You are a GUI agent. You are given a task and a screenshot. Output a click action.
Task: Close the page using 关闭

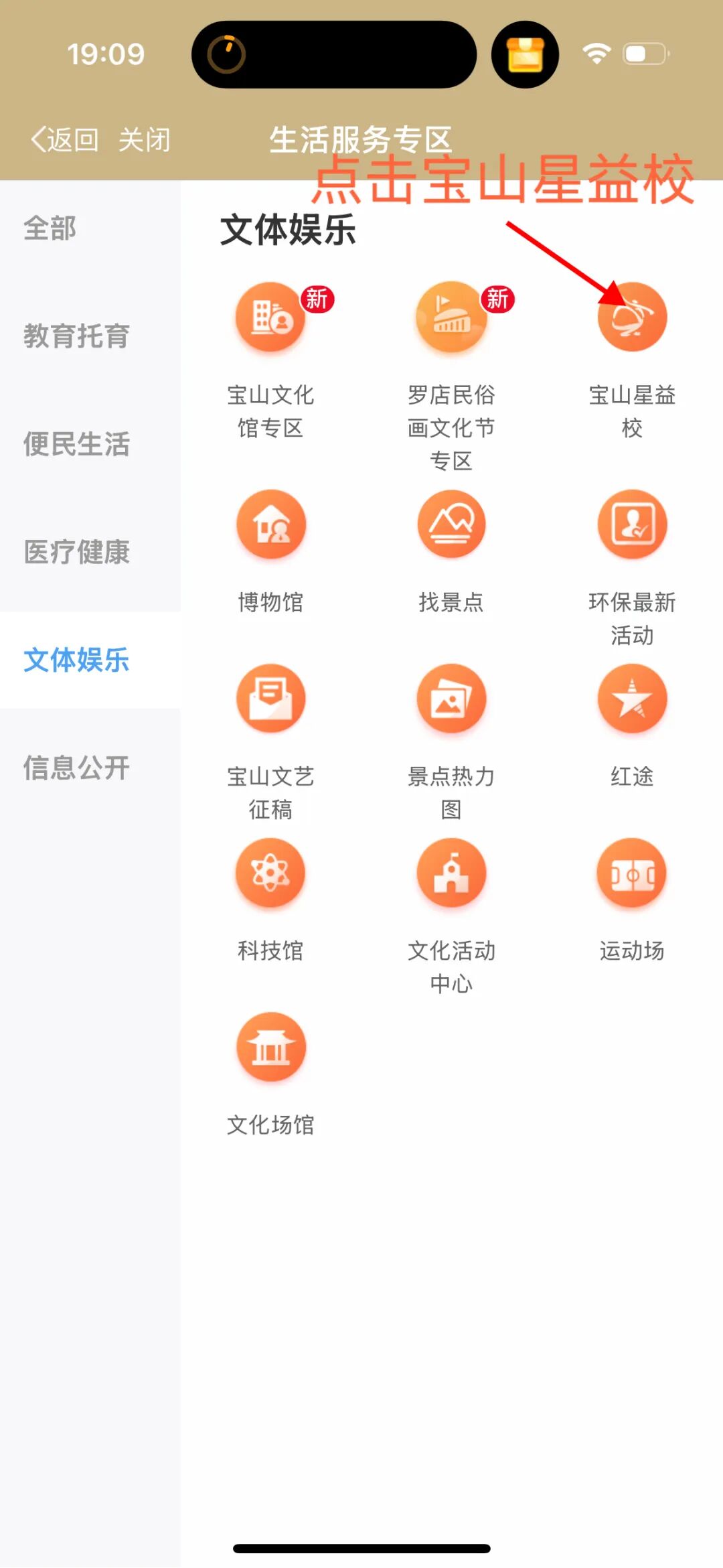click(x=145, y=140)
